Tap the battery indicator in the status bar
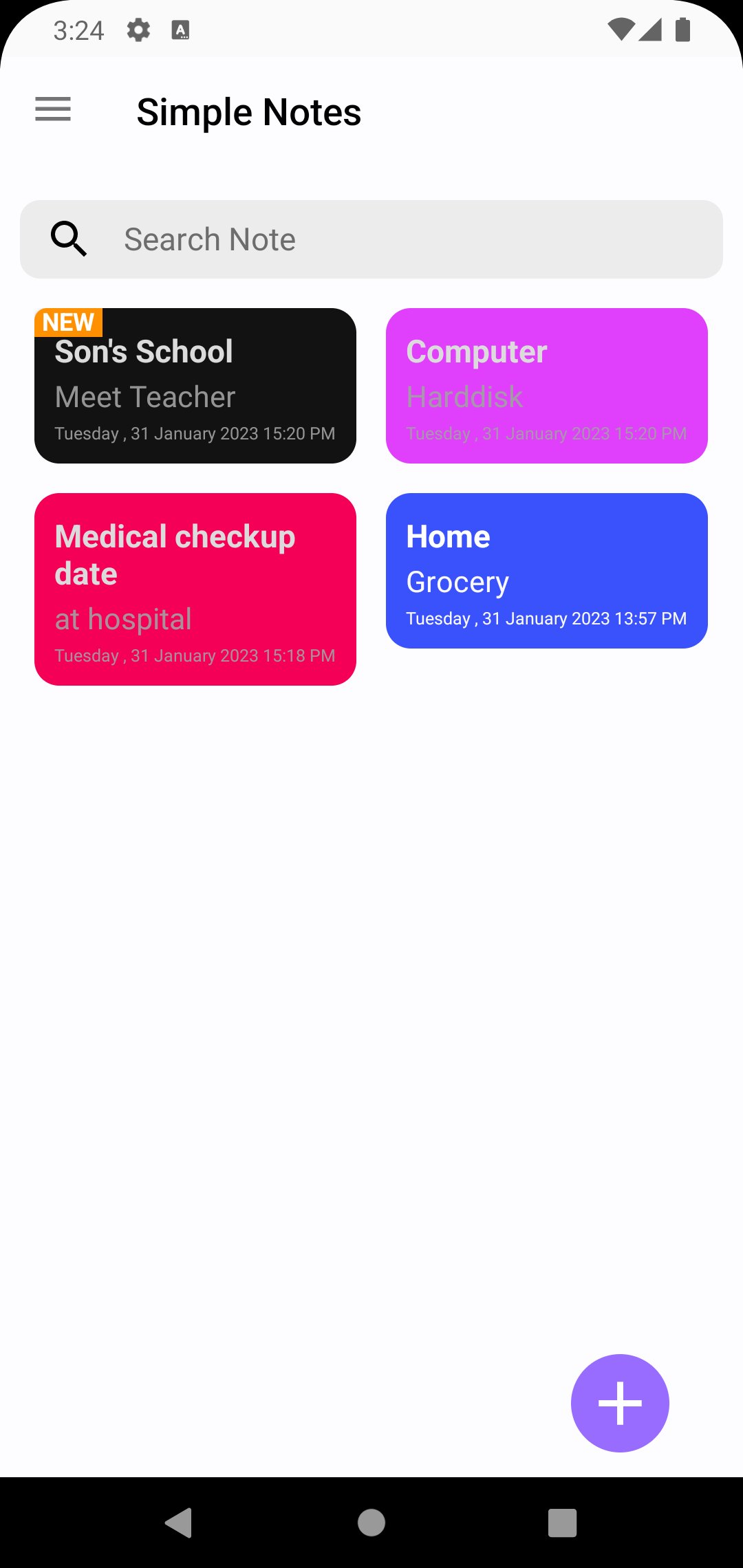The image size is (743, 1568). point(683,29)
